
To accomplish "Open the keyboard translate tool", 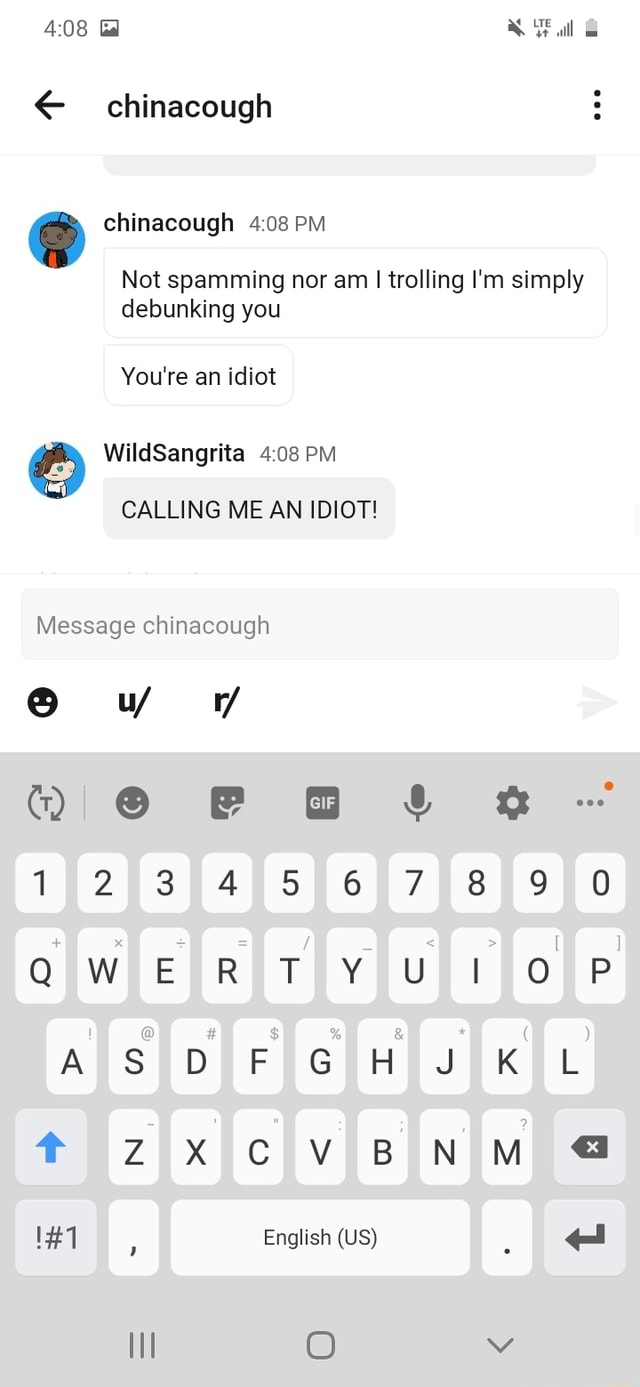I will coord(44,802).
